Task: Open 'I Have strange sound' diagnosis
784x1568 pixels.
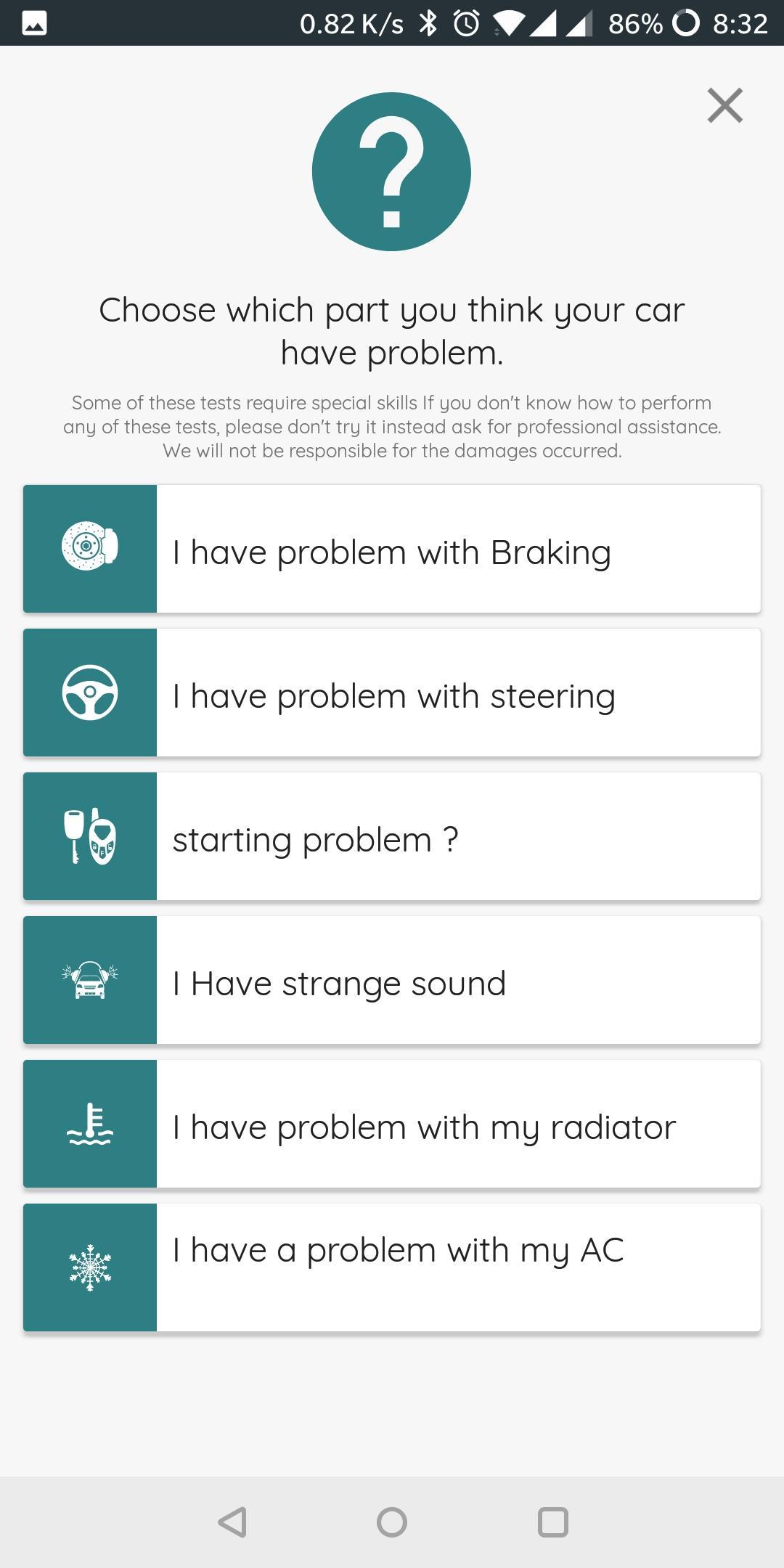Action: (x=392, y=981)
